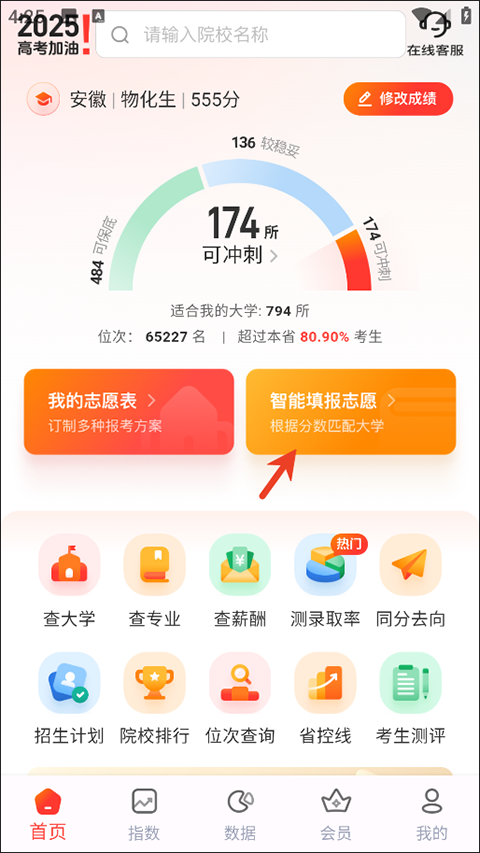Open 位次查询
Image resolution: width=480 pixels, height=853 pixels.
click(x=240, y=699)
